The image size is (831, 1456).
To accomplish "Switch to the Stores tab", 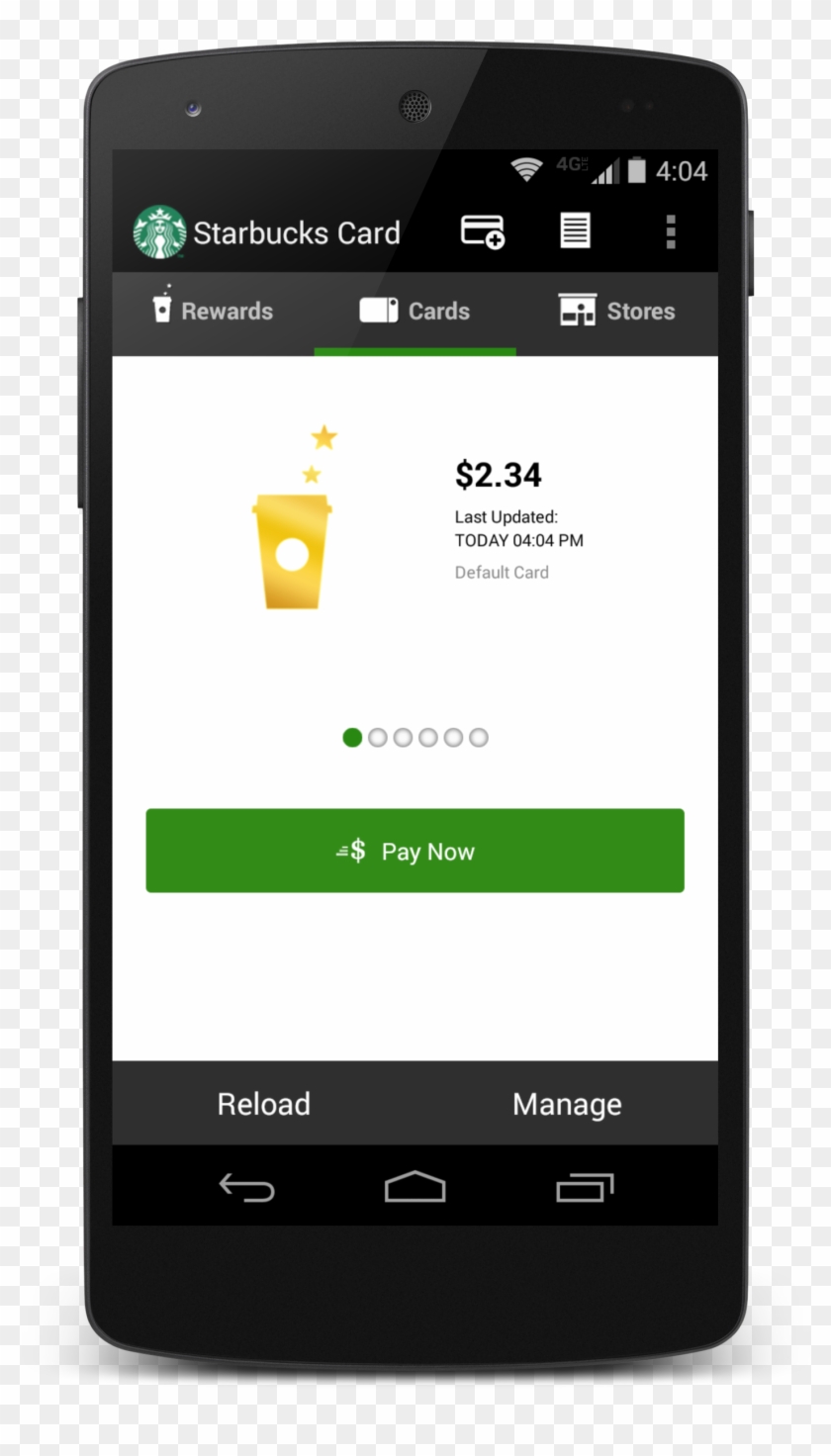I will point(618,312).
